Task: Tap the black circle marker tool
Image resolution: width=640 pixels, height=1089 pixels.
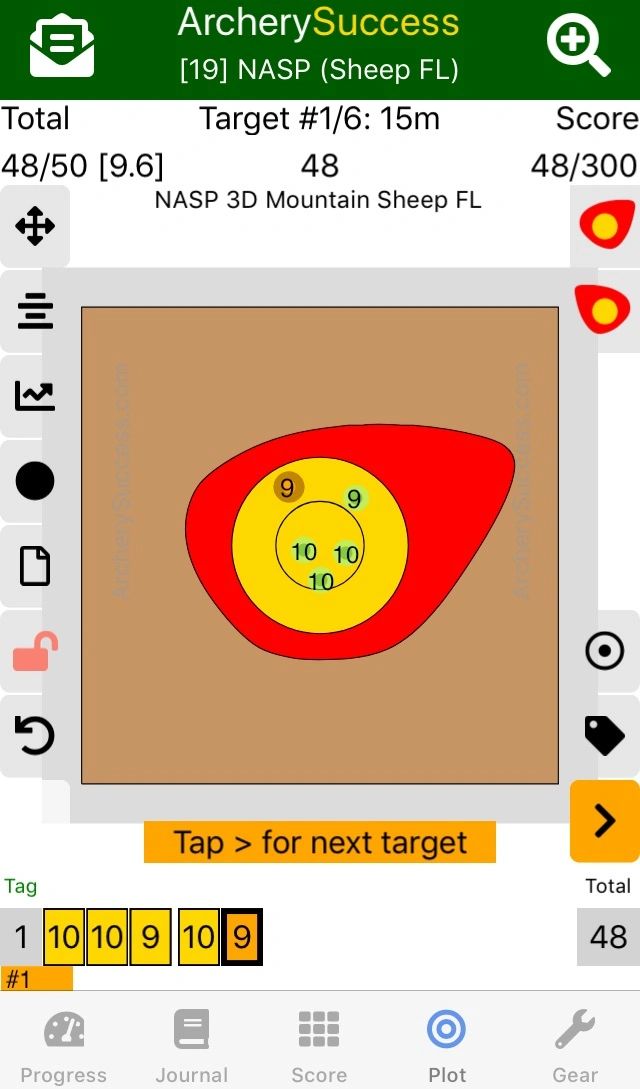Action: [x=35, y=482]
